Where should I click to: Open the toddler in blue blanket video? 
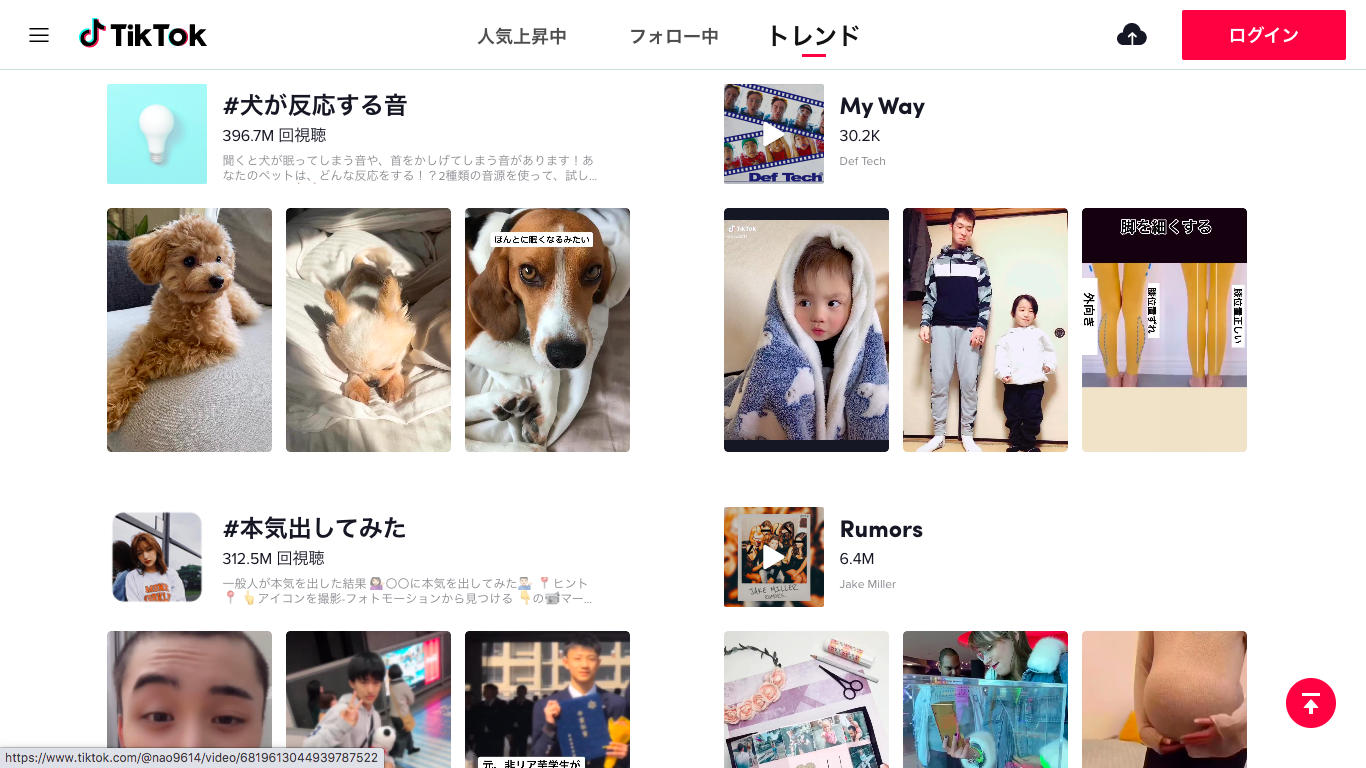[x=806, y=330]
